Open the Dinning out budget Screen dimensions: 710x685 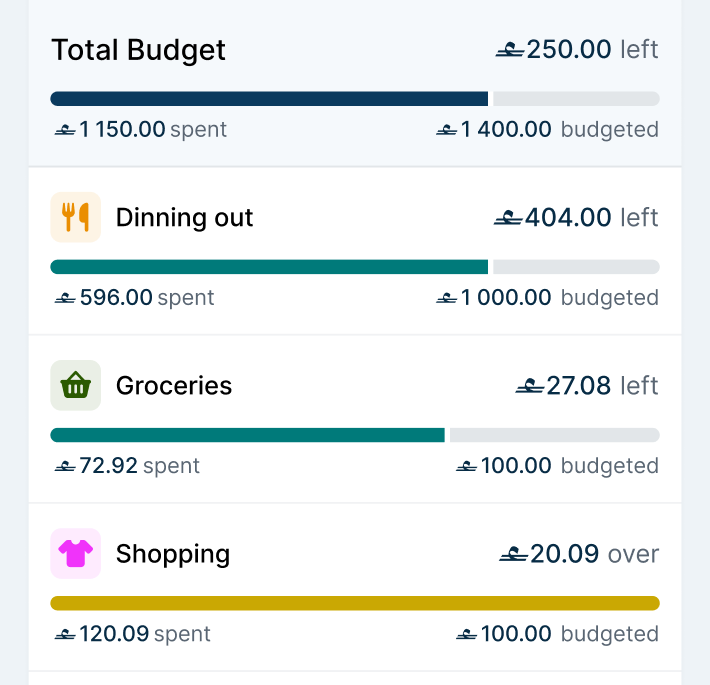[x=184, y=218]
